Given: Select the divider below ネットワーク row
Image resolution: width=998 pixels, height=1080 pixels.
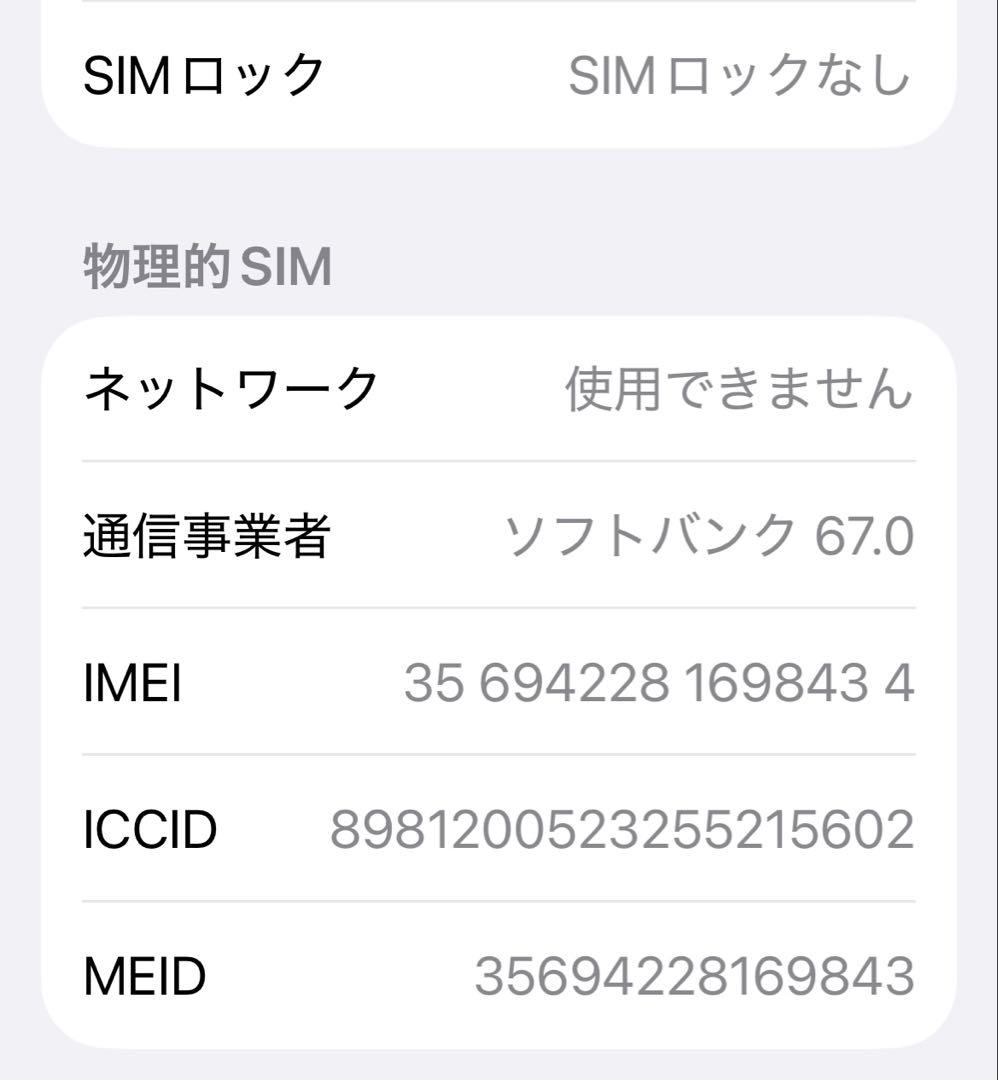Looking at the screenshot, I should click(500, 460).
